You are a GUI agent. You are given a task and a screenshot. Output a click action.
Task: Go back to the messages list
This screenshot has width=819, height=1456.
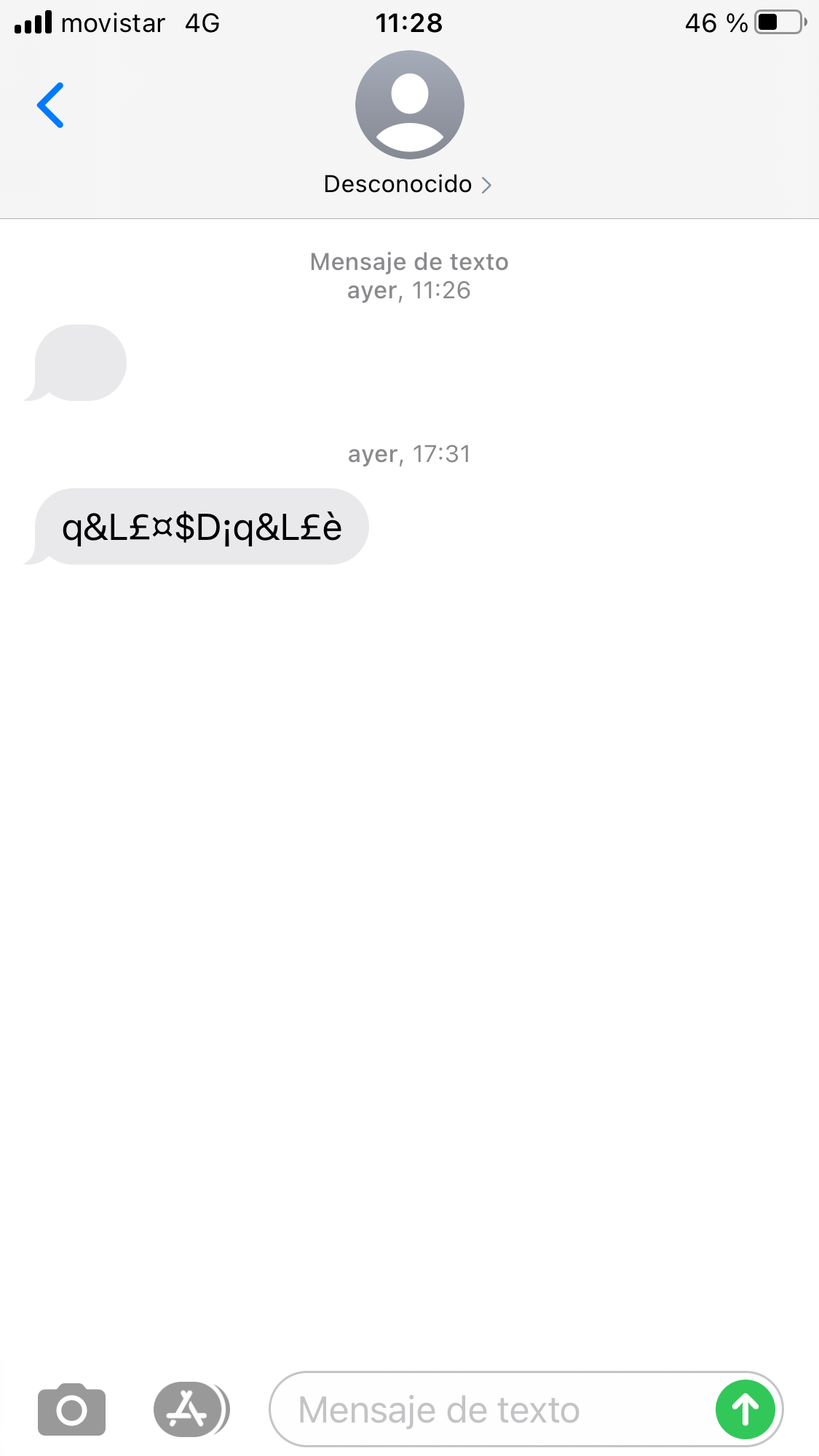(51, 106)
